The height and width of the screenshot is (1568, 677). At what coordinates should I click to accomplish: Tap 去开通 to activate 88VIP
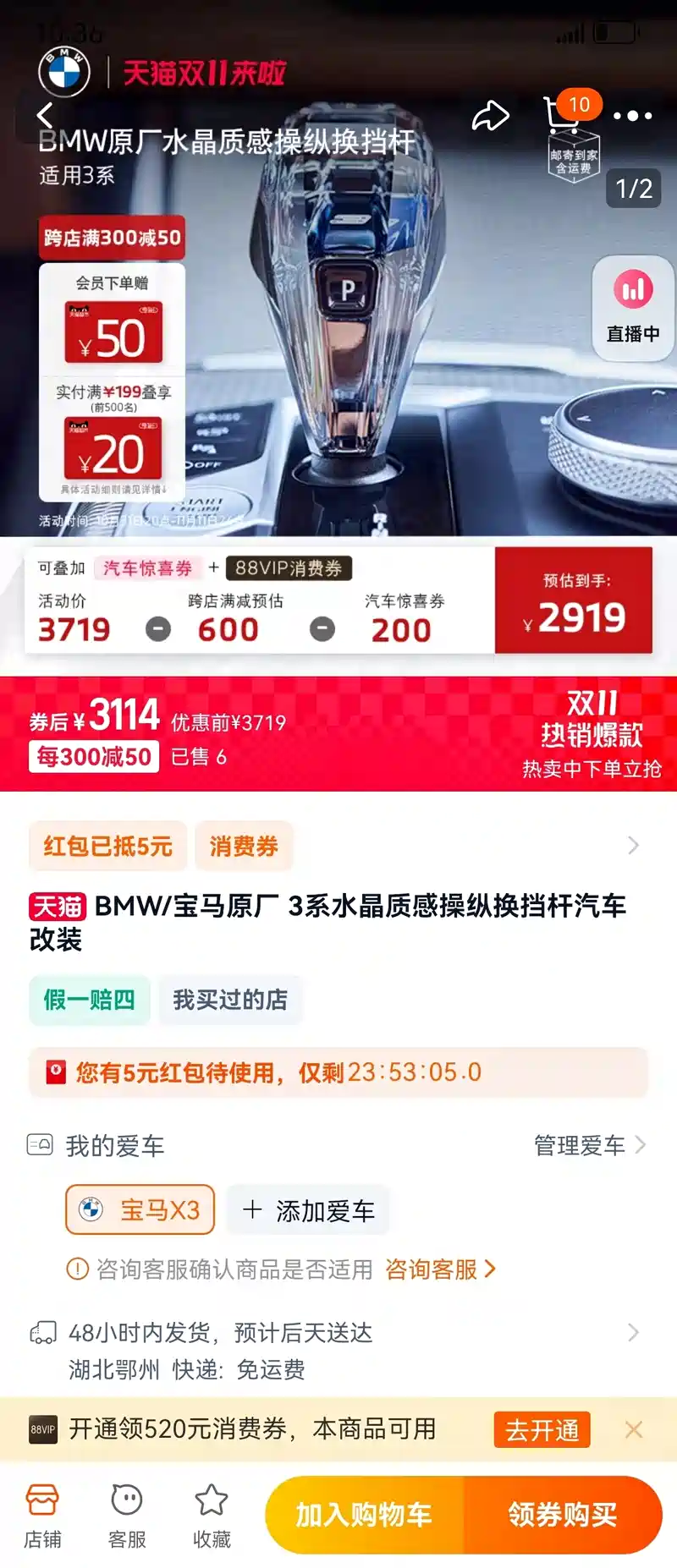(x=542, y=1429)
